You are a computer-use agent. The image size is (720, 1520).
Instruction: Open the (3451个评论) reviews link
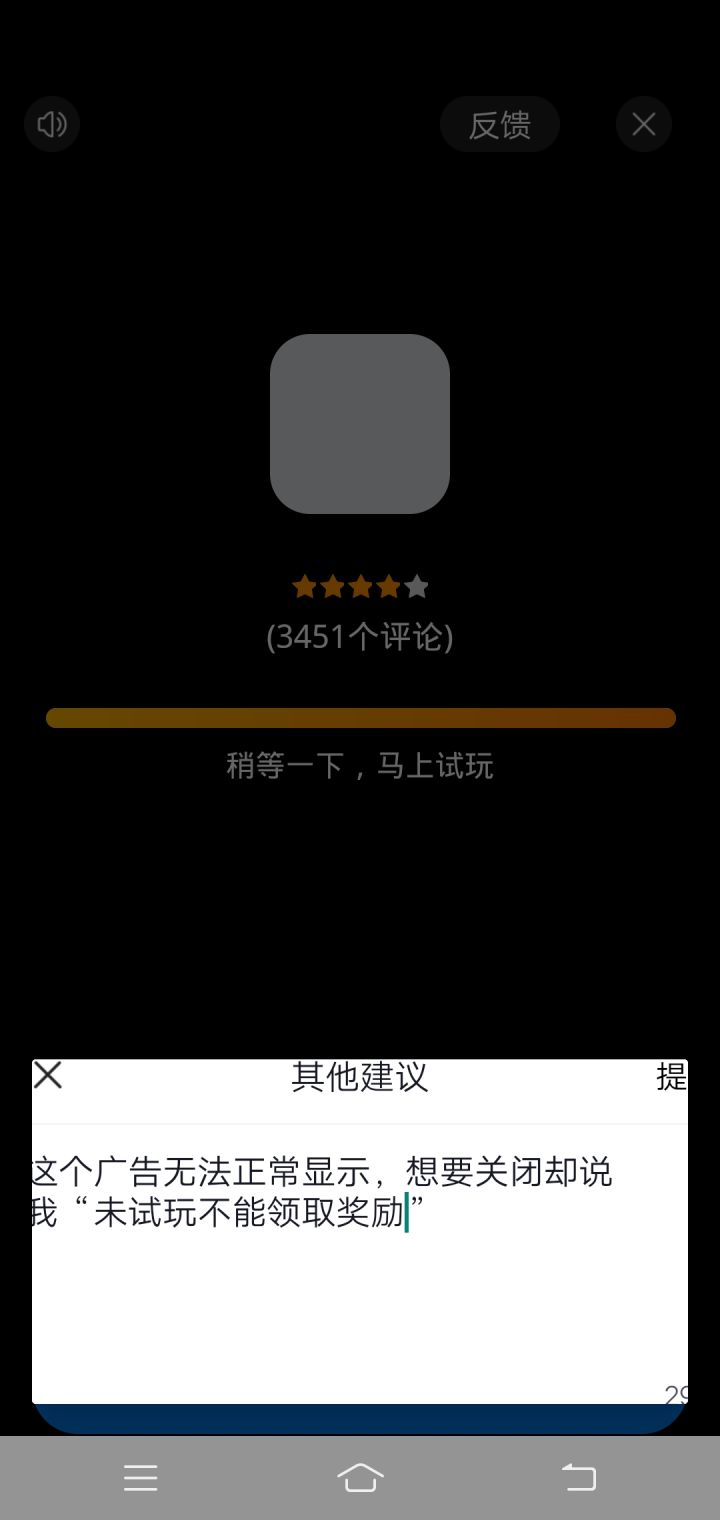tap(360, 637)
